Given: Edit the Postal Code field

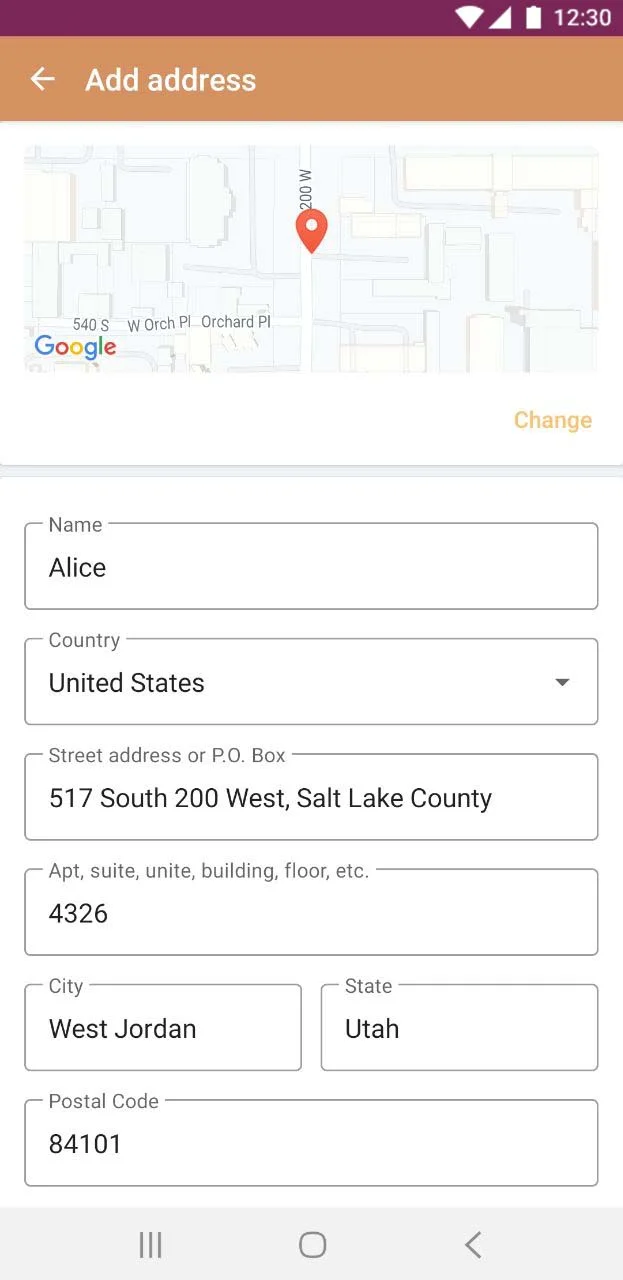Looking at the screenshot, I should 311,1143.
